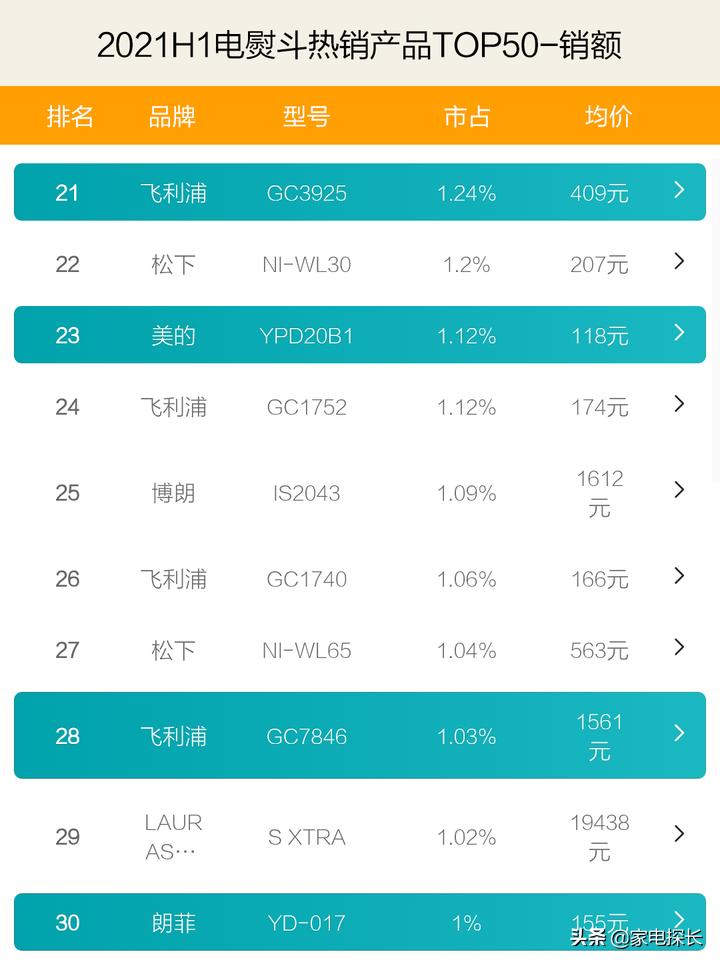The image size is (720, 964).
Task: Expand the LAURAS S XTRA row
Action: pos(680,833)
